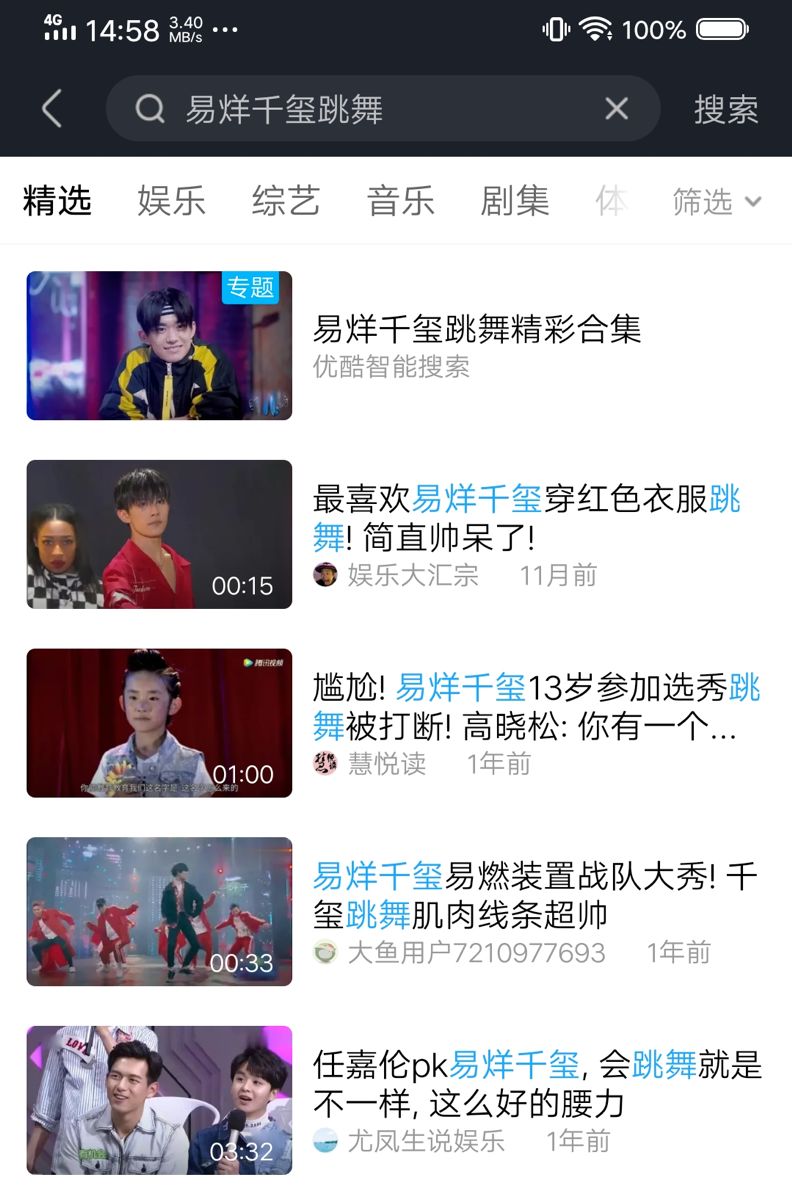792x1202 pixels.
Task: Open the 13岁参加选秀 video result
Action: click(x=536, y=707)
